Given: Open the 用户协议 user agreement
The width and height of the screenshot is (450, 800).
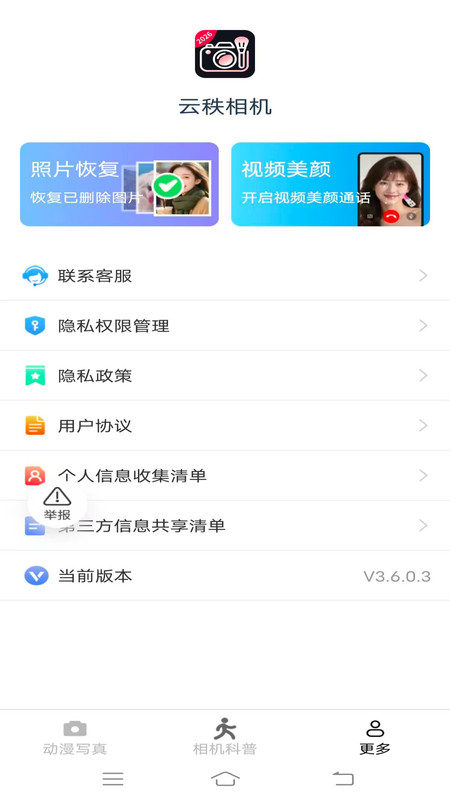Looking at the screenshot, I should click(x=225, y=426).
